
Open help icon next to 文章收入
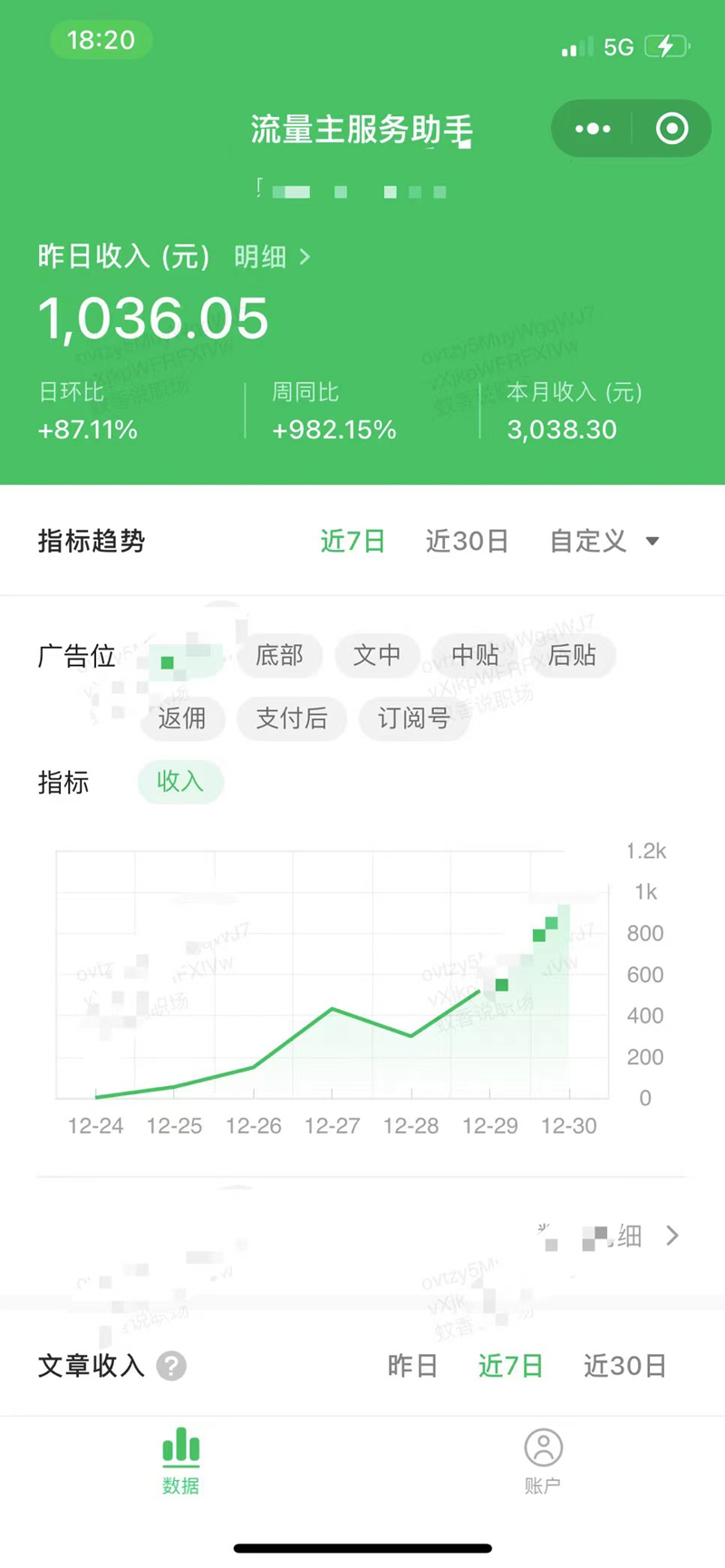coord(171,1365)
